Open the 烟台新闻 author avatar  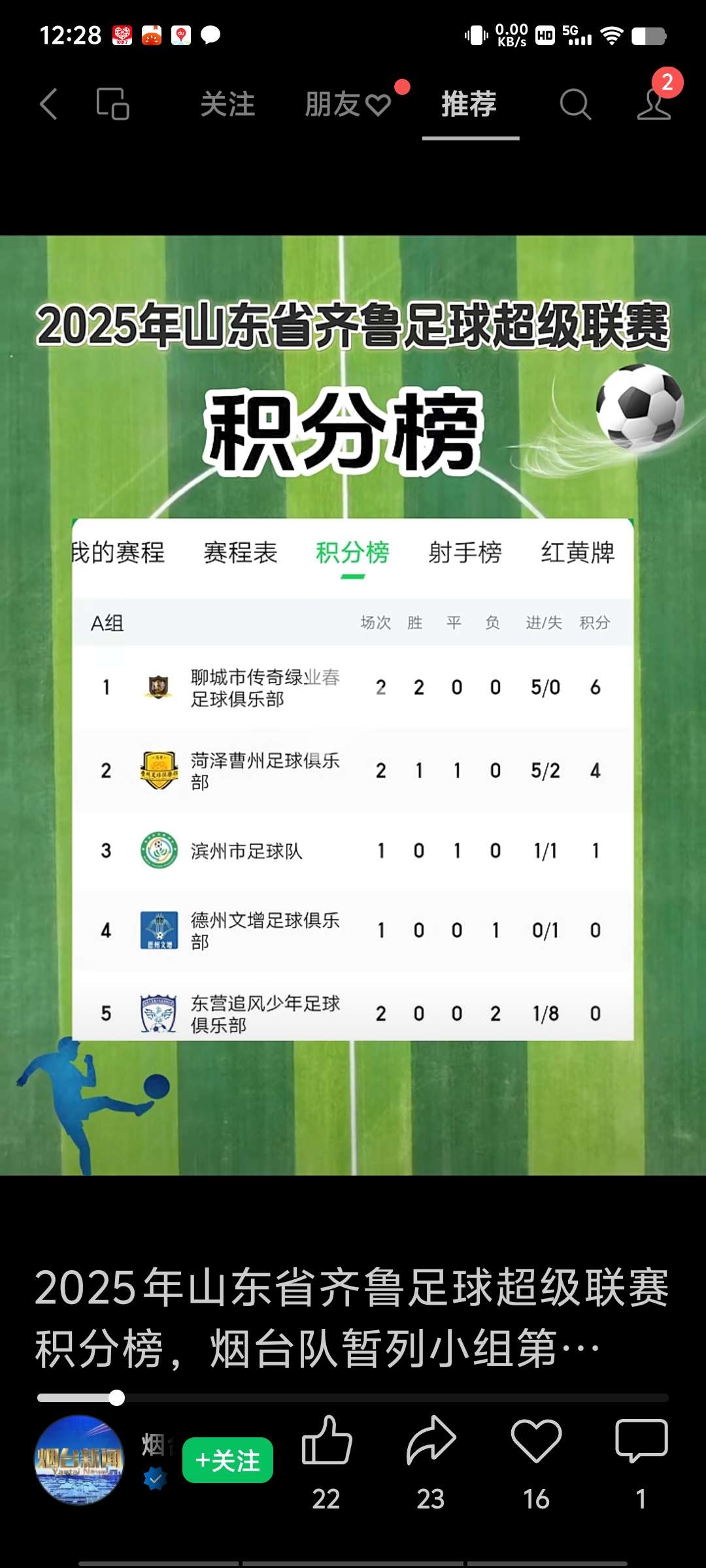pos(78,1460)
